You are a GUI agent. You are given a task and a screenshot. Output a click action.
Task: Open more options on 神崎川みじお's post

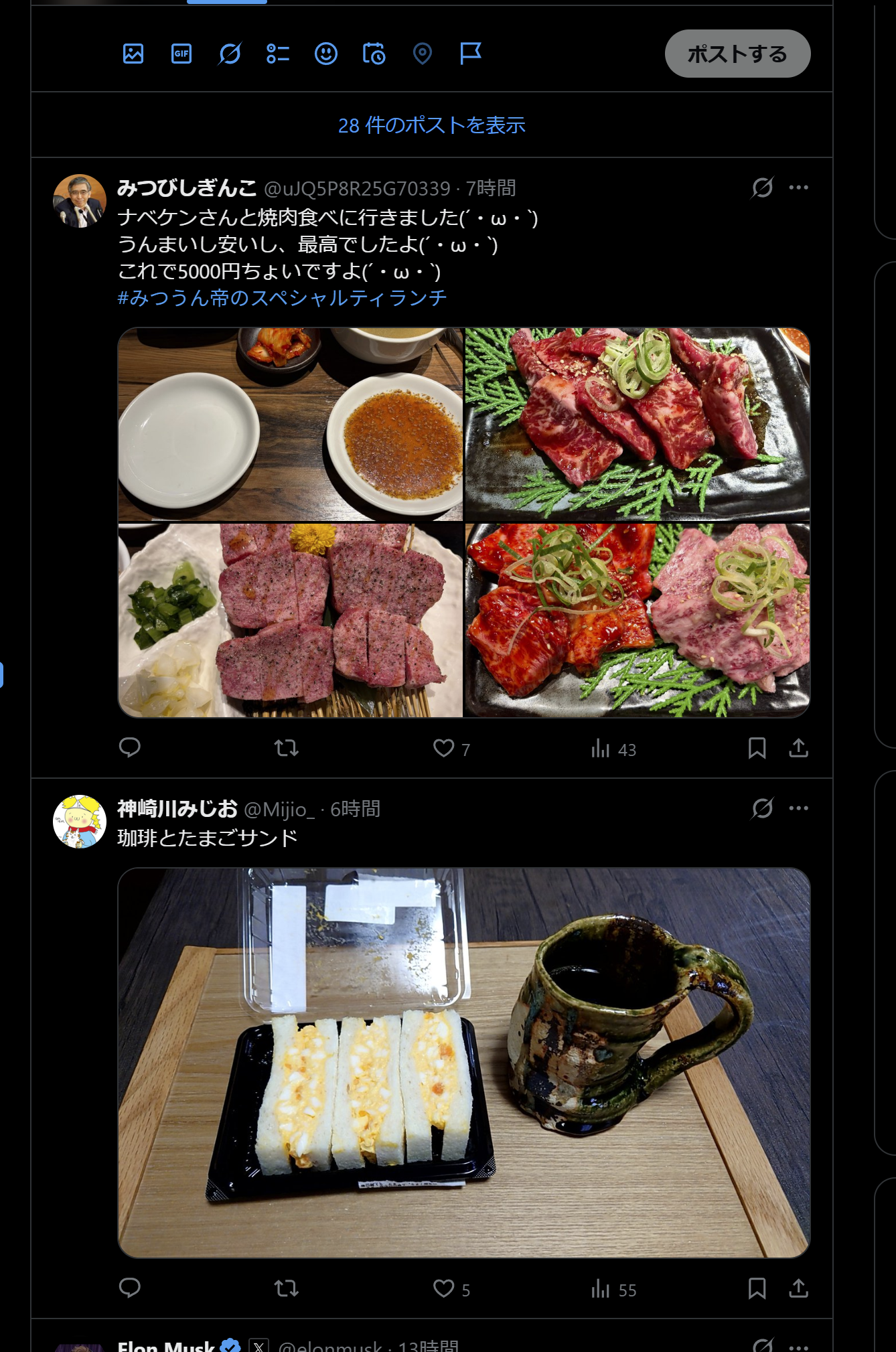(x=798, y=808)
